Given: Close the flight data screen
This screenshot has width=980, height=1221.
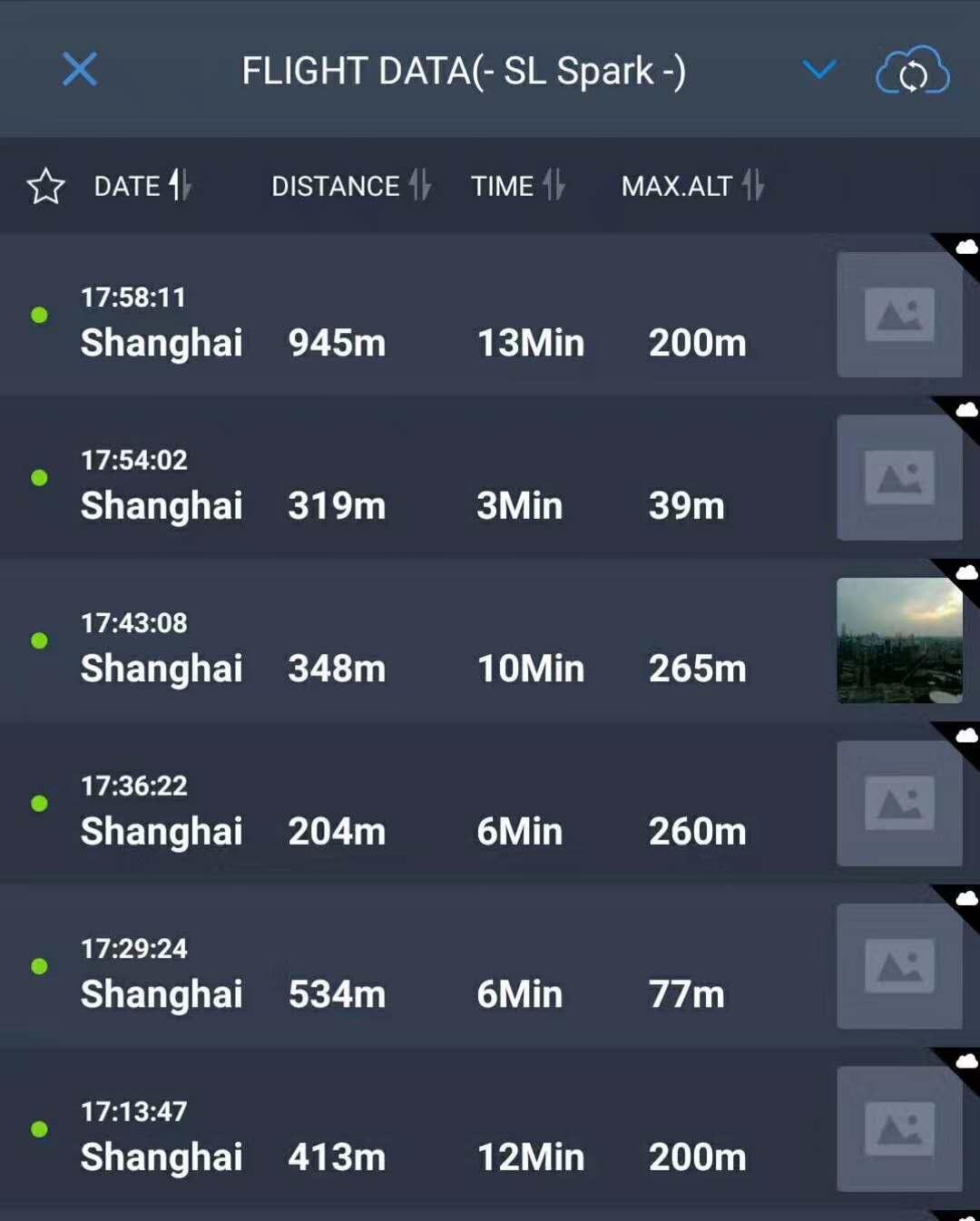Looking at the screenshot, I should (80, 69).
